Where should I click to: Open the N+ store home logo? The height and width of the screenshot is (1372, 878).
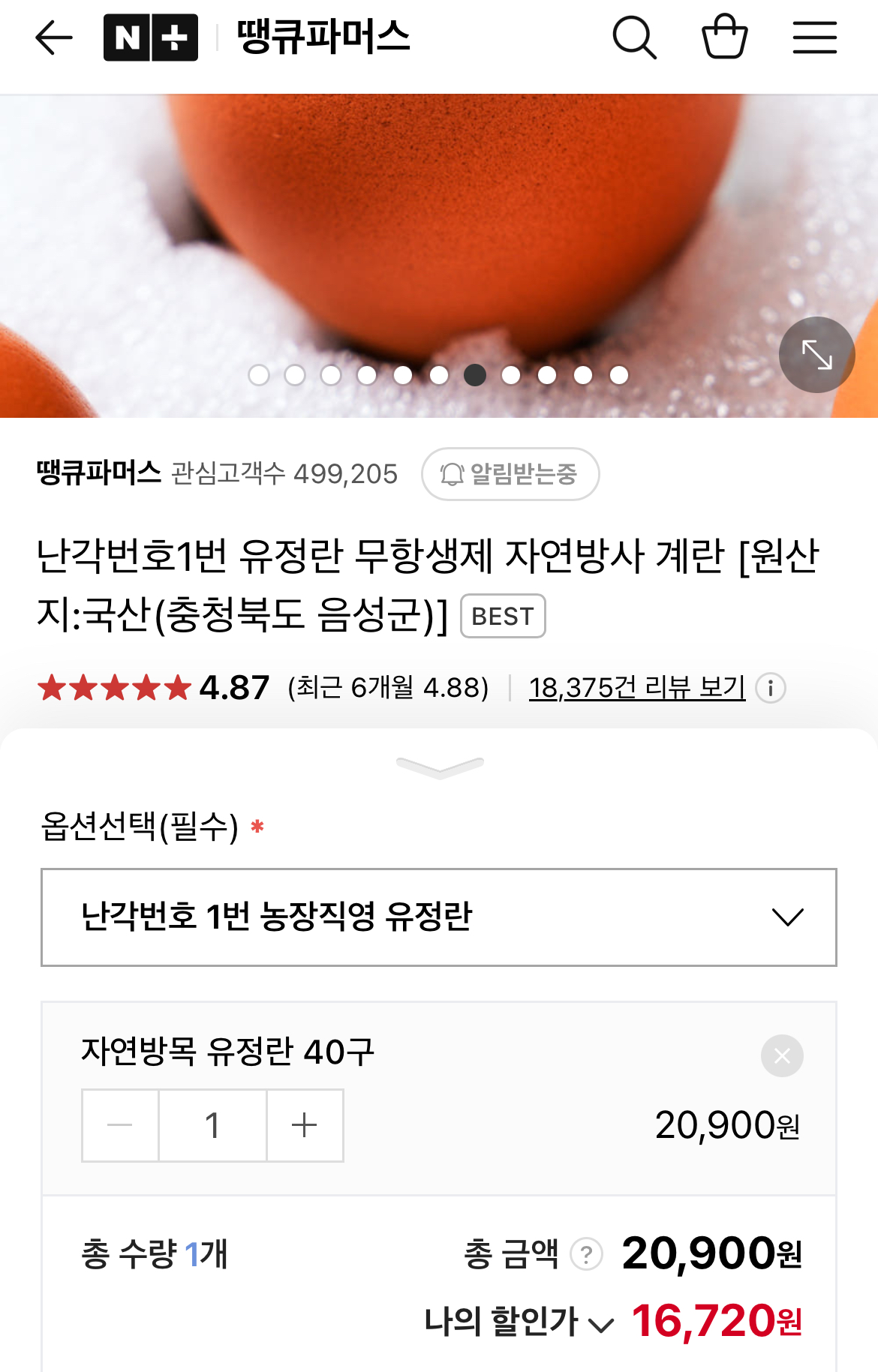[x=150, y=38]
